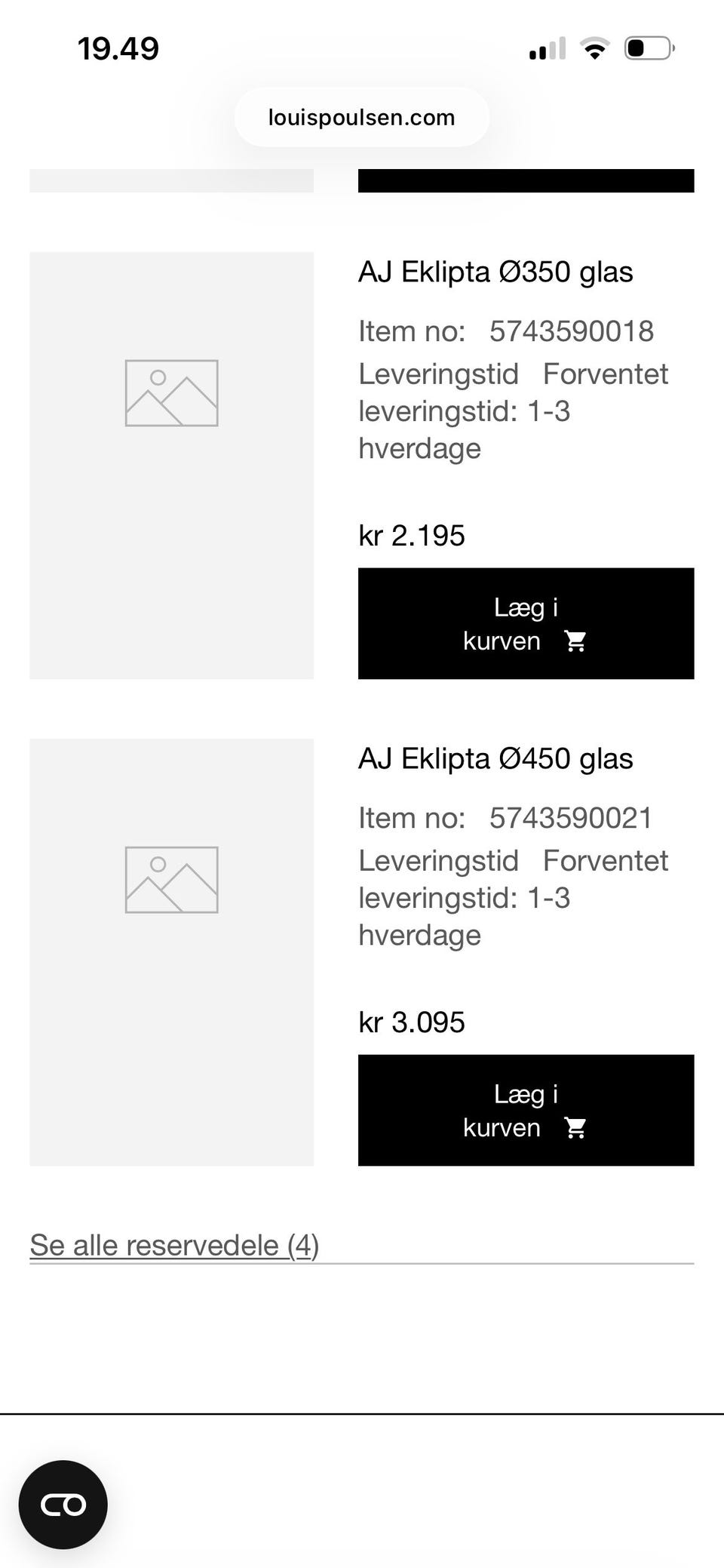
Task: Add AJ Eklipta Ø450 glas to cart
Action: pyautogui.click(x=526, y=1110)
